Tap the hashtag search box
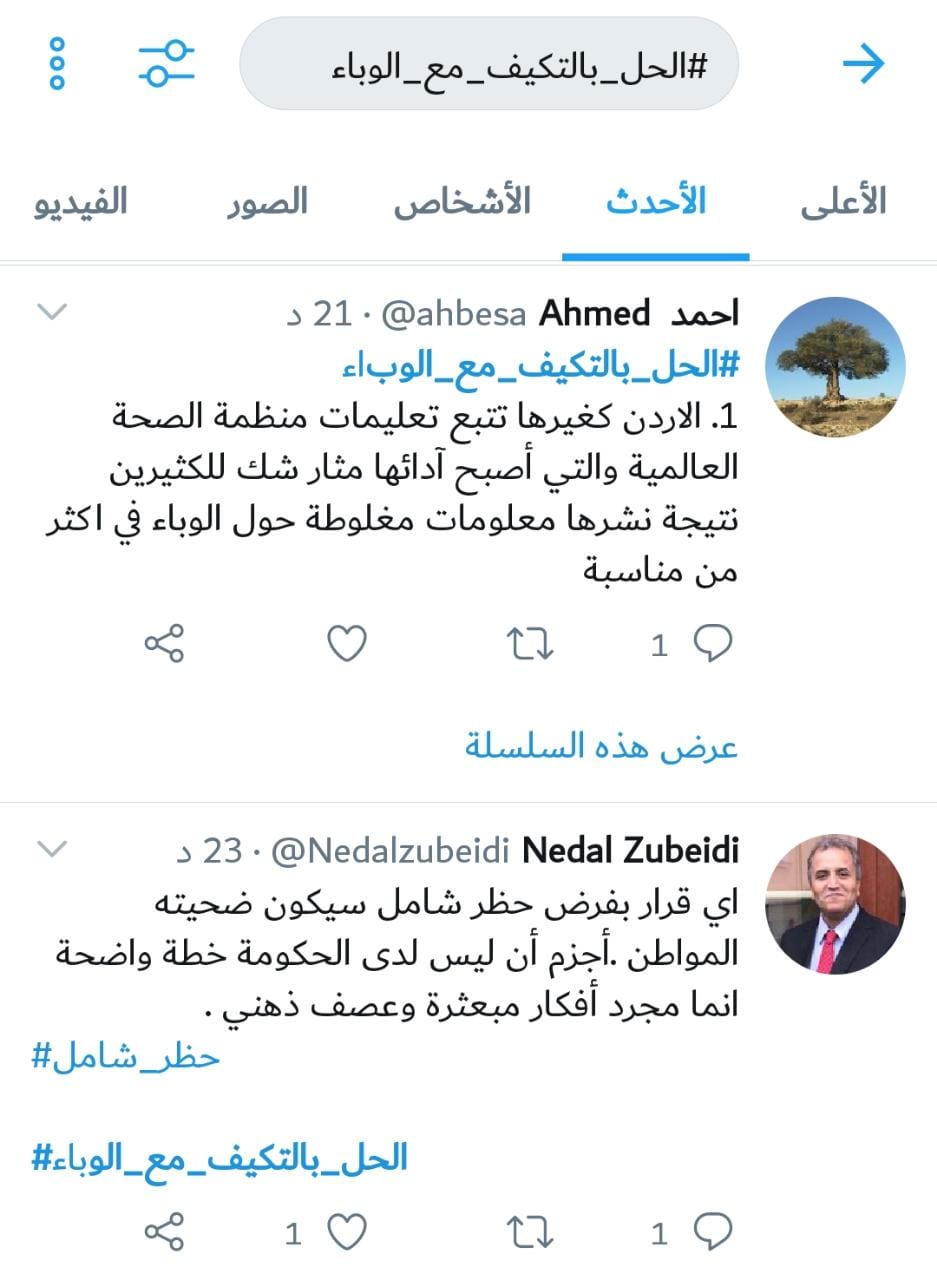The width and height of the screenshot is (937, 1280). [488, 65]
